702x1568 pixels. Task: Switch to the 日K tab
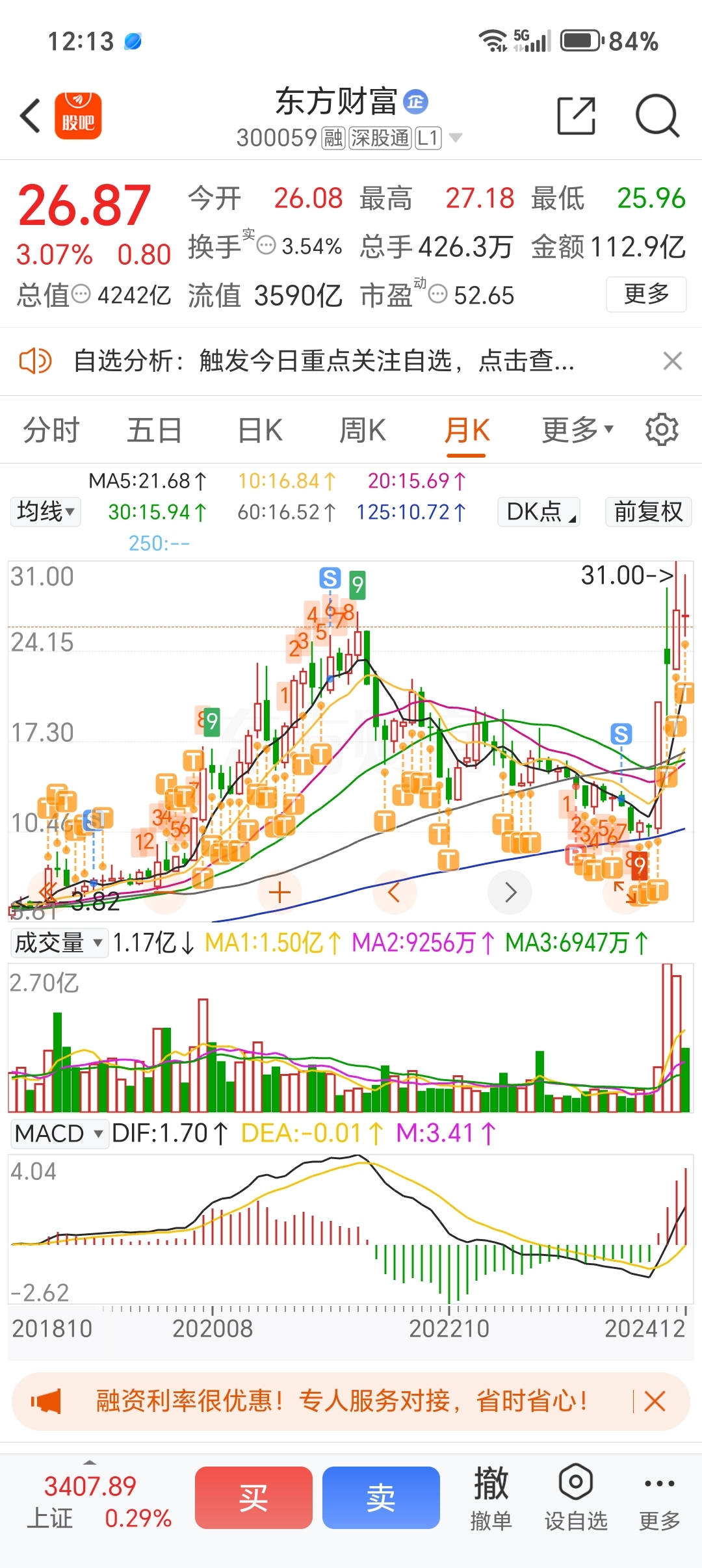coord(259,429)
